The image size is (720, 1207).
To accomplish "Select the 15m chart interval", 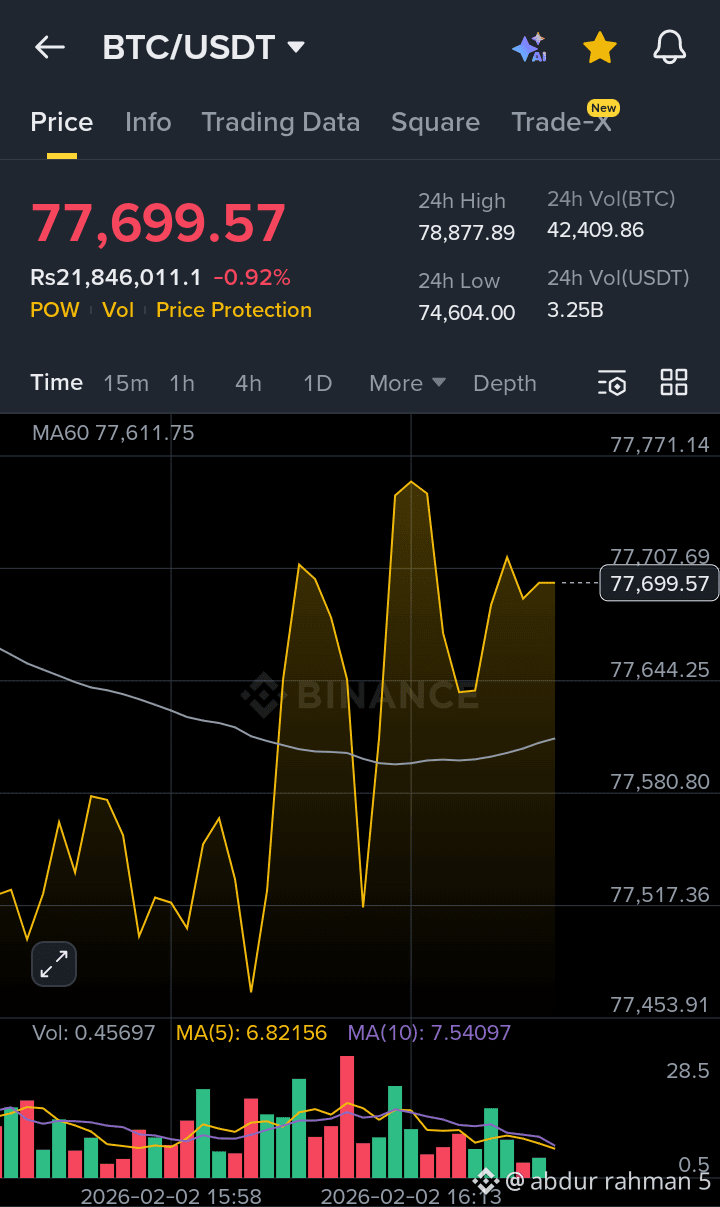I will [x=126, y=383].
